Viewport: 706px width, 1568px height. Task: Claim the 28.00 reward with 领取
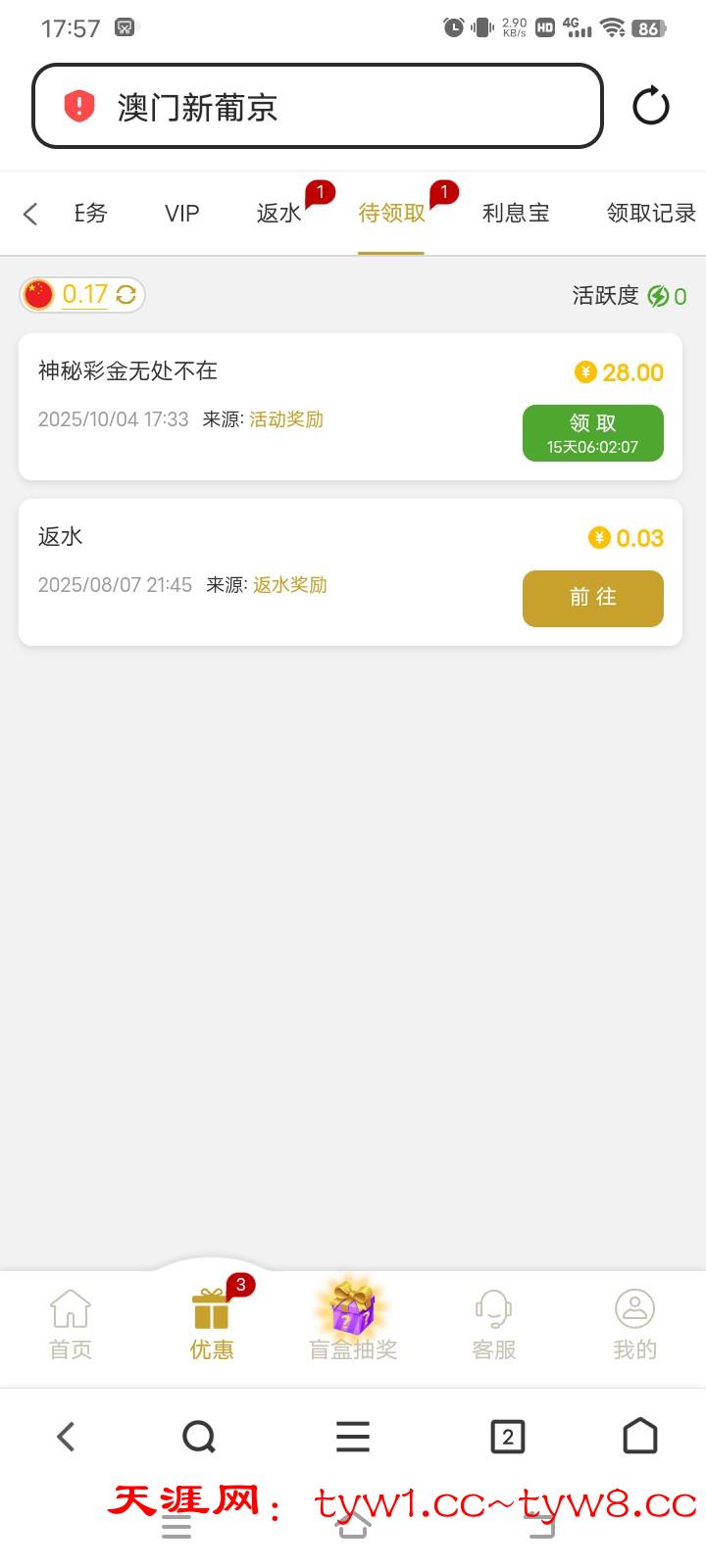click(592, 432)
